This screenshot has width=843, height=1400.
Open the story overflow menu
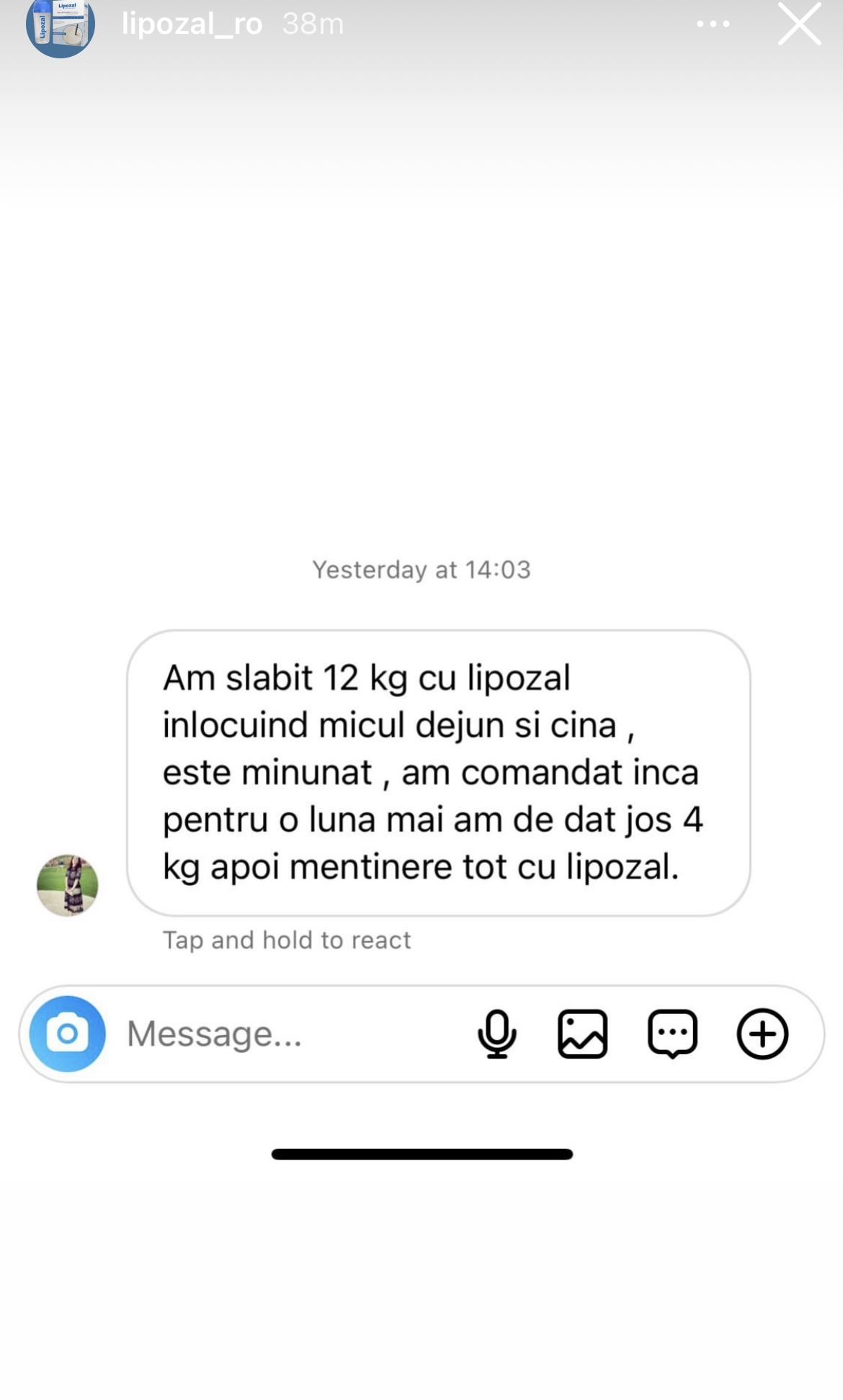tap(713, 24)
